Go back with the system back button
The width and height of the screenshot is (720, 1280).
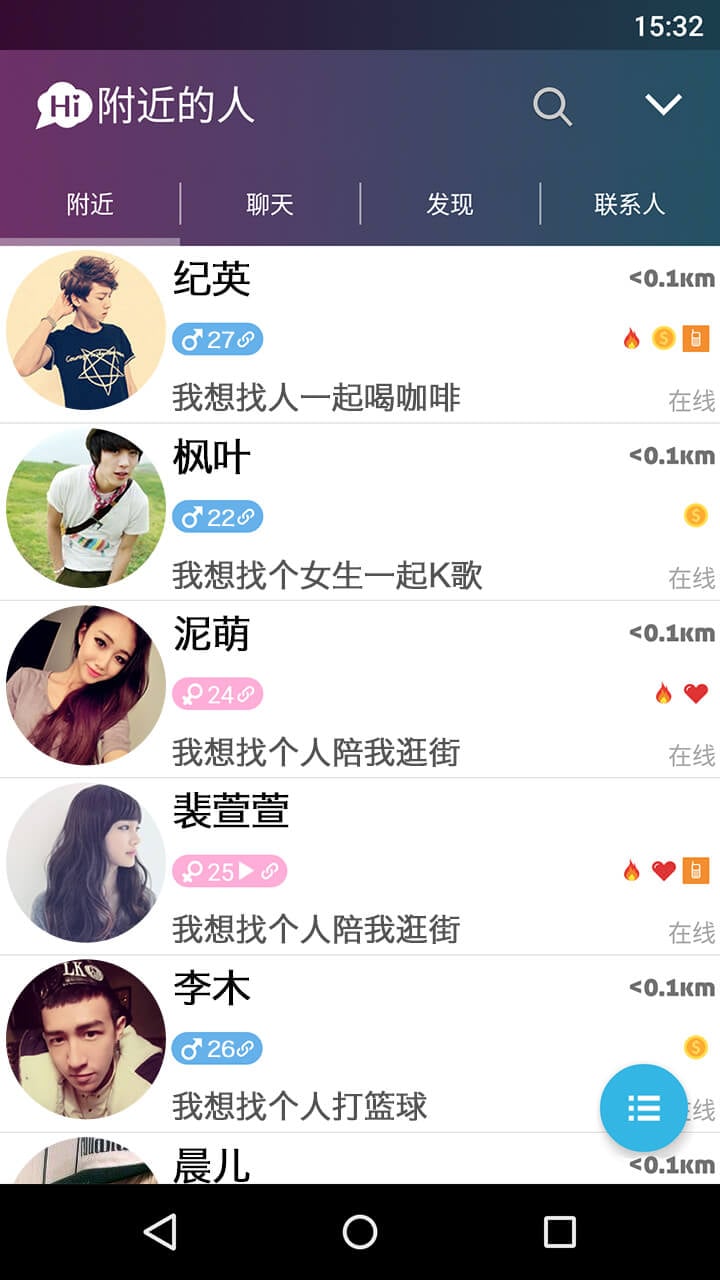click(x=160, y=1232)
